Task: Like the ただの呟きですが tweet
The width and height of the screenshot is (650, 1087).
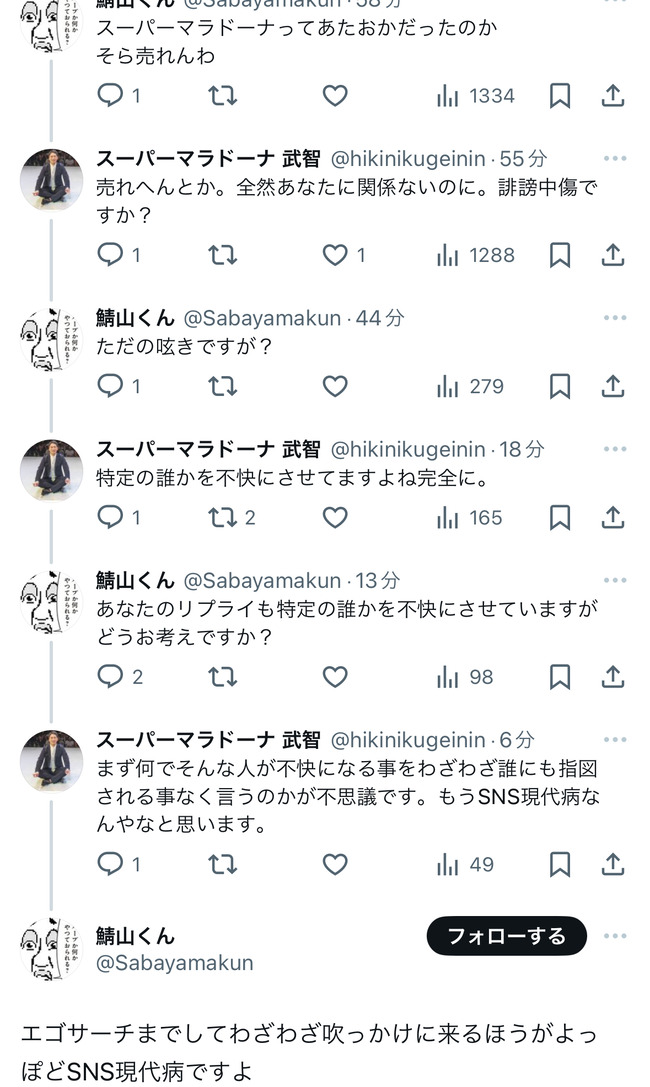Action: tap(335, 386)
